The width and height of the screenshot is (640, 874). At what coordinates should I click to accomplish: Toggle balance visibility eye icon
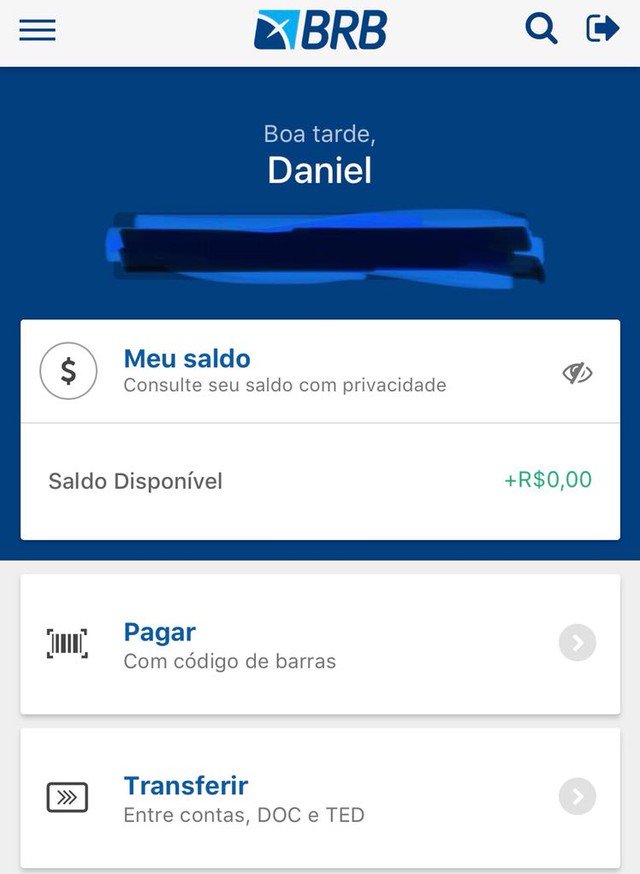577,373
